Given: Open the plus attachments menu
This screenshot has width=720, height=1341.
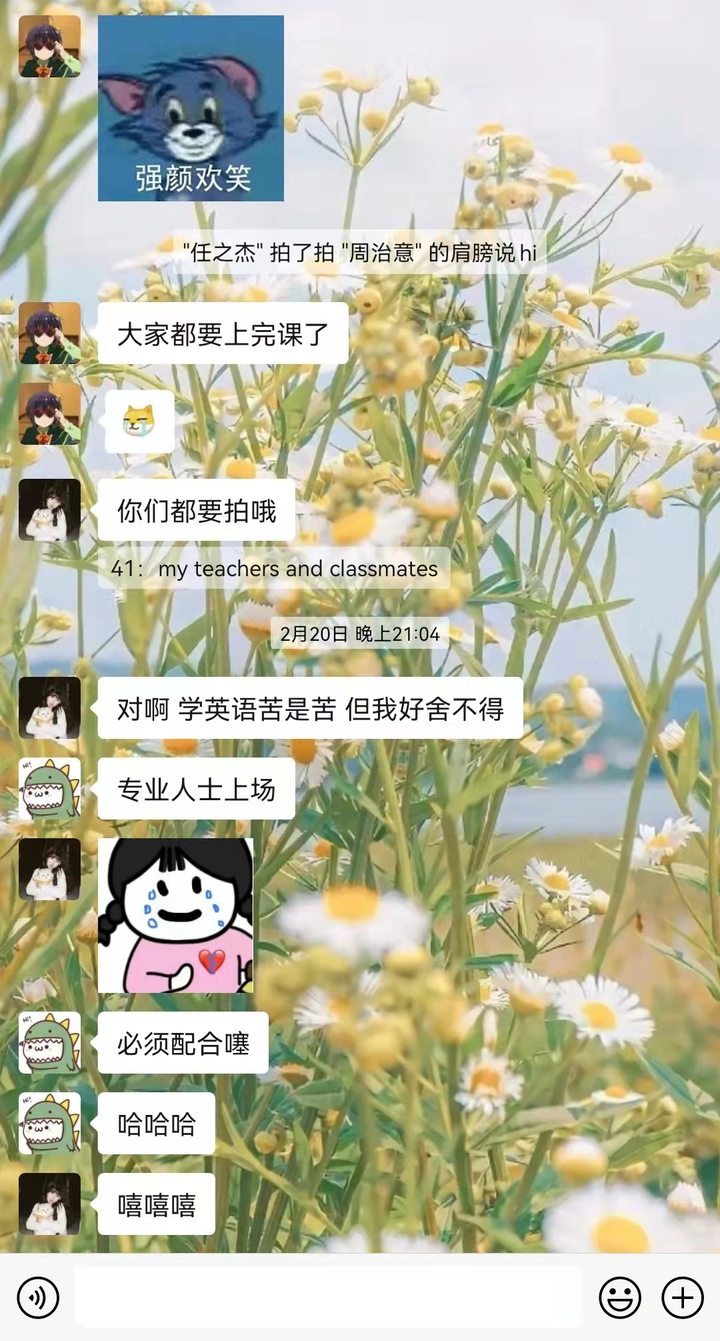Looking at the screenshot, I should tap(682, 1298).
